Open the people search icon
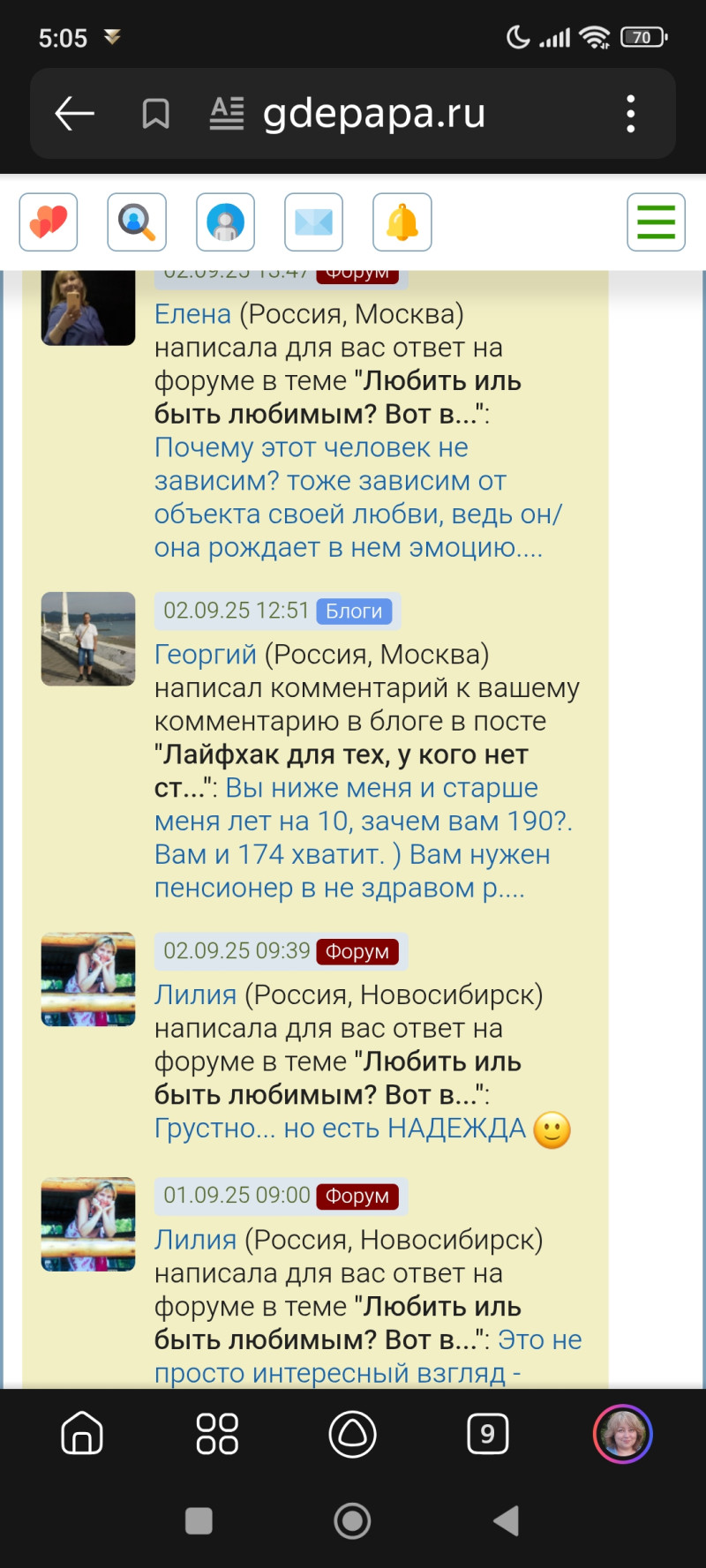The height and width of the screenshot is (1568, 706). click(x=137, y=222)
